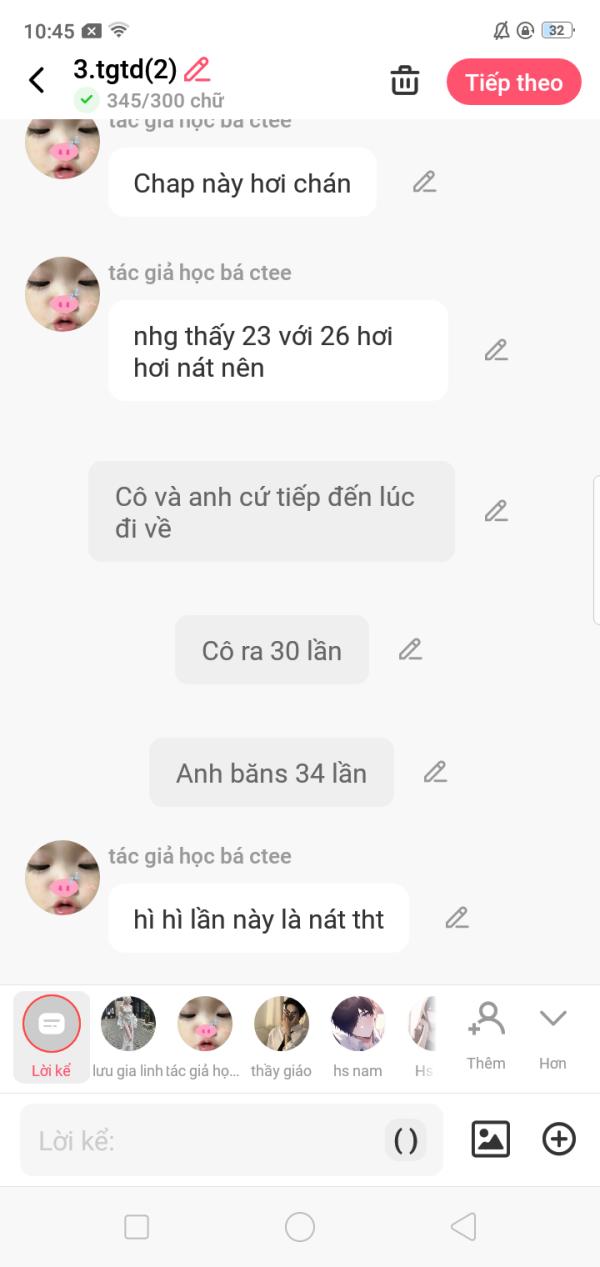
Task: Add a new character with Thêm
Action: coord(486,1036)
